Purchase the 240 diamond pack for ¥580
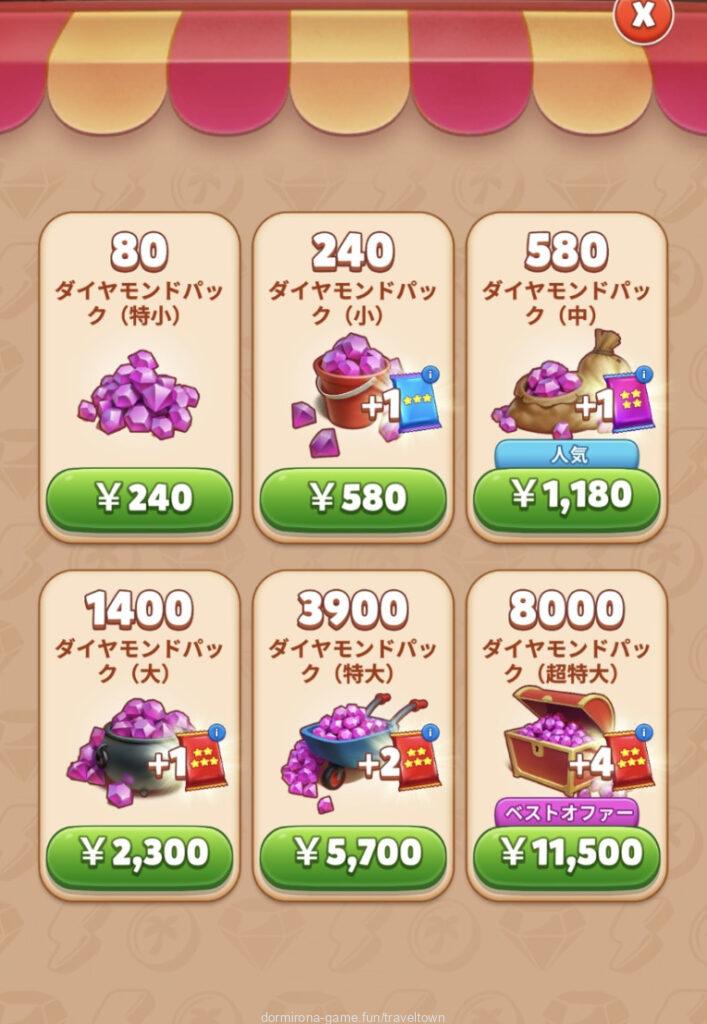The height and width of the screenshot is (1024, 707). (353, 499)
